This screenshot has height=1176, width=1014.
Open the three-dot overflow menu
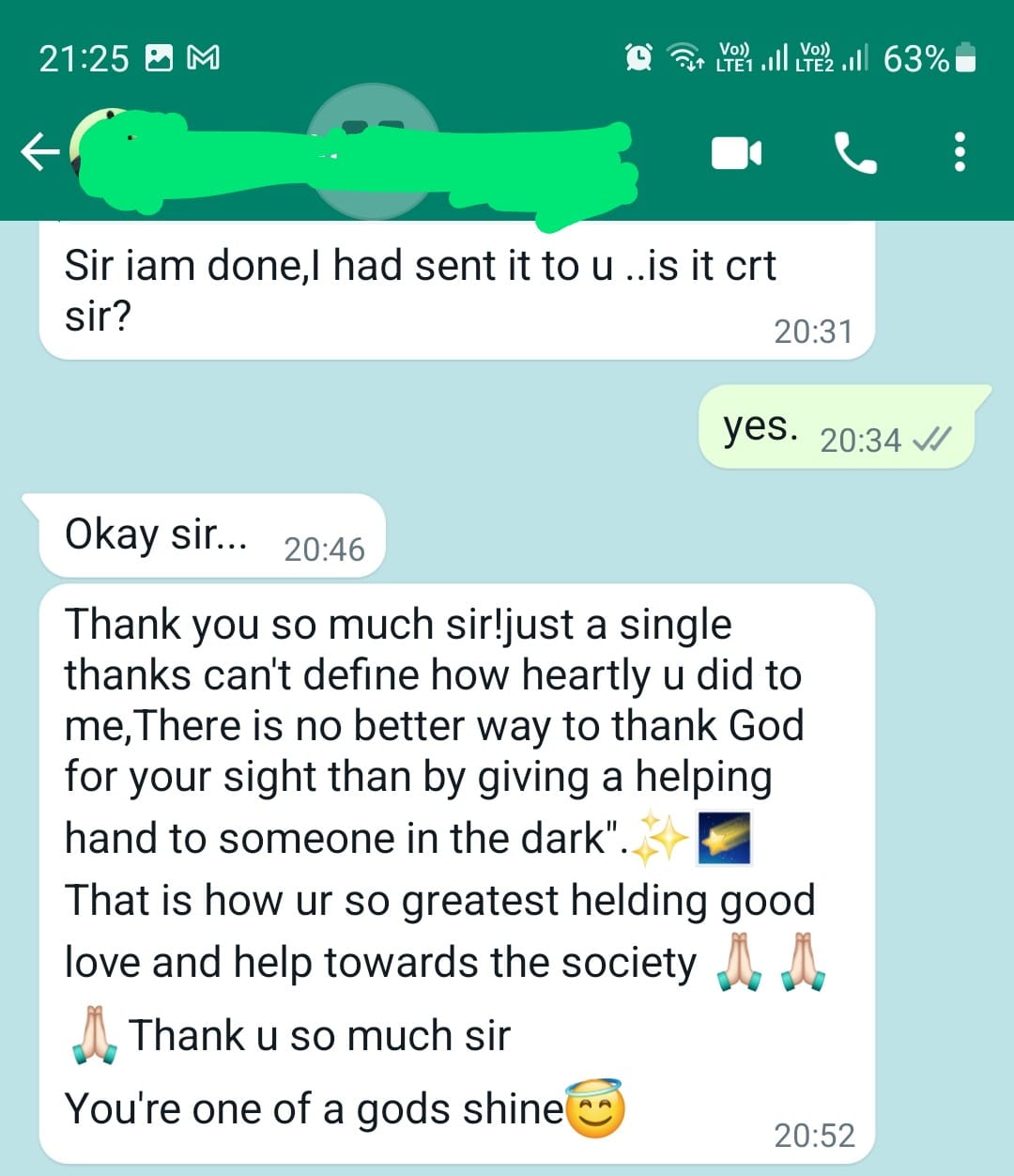point(959,152)
